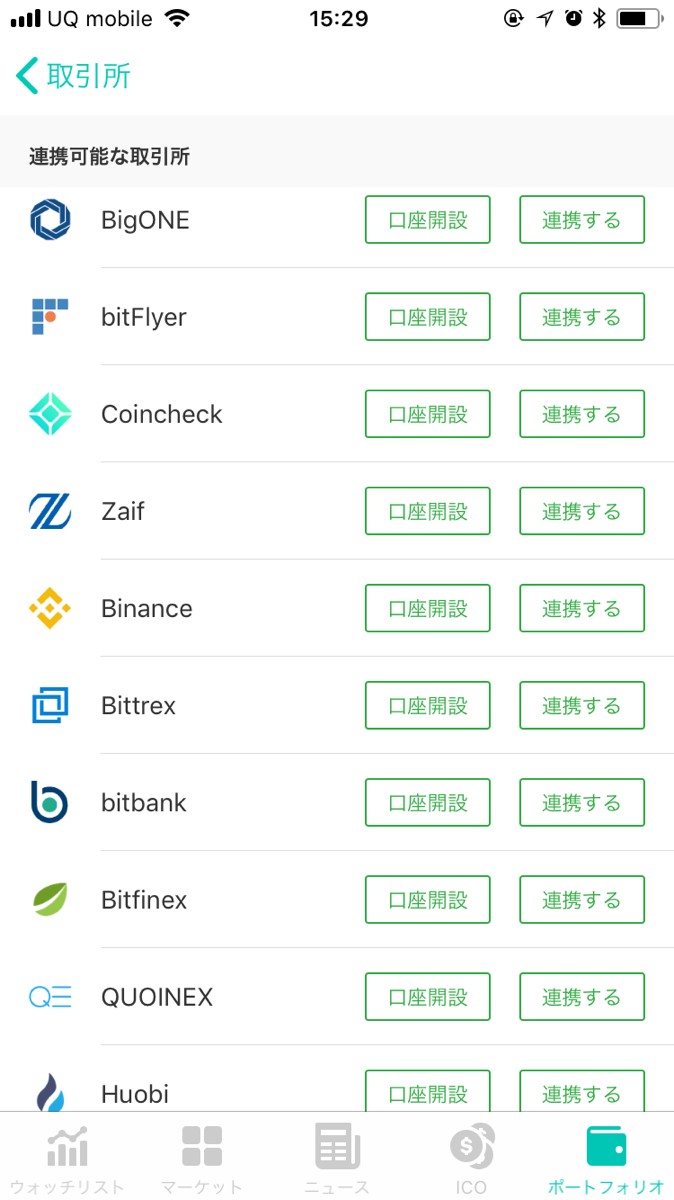Viewport: 674px width, 1200px height.
Task: Open an account with QUOINEX
Action: (x=427, y=996)
